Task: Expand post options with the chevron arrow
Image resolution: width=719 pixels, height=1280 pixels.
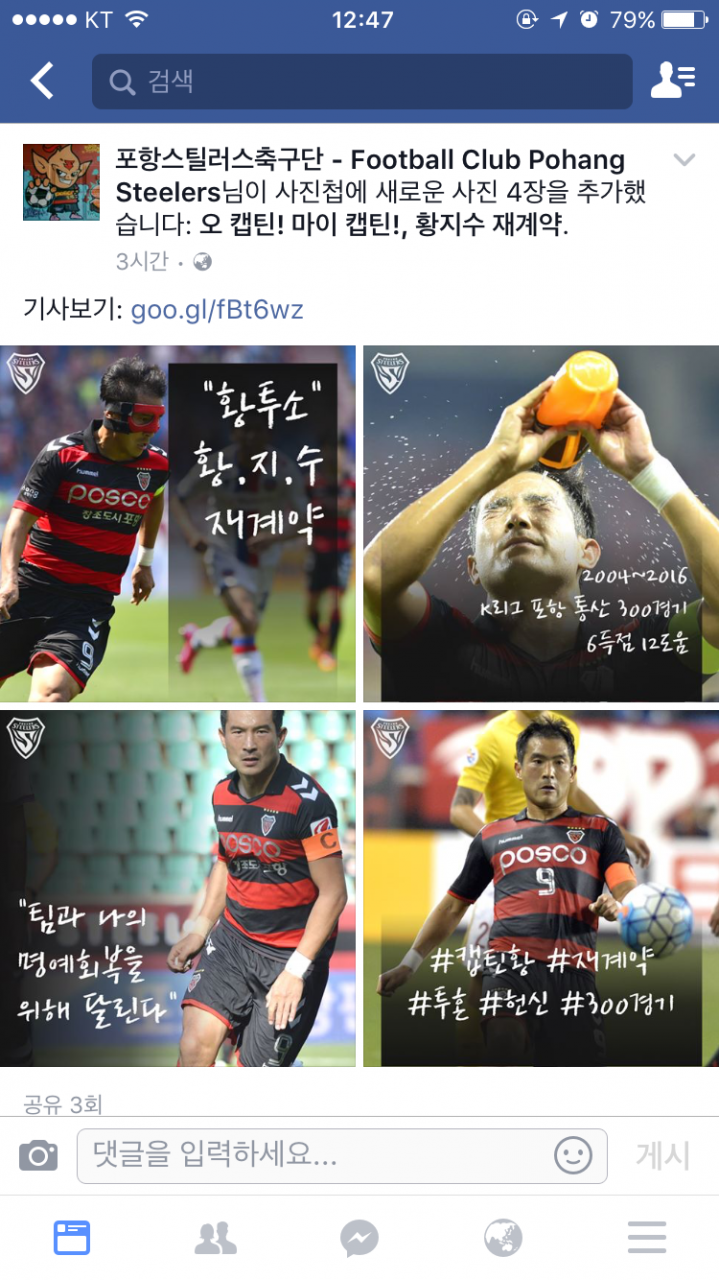Action: 684,160
